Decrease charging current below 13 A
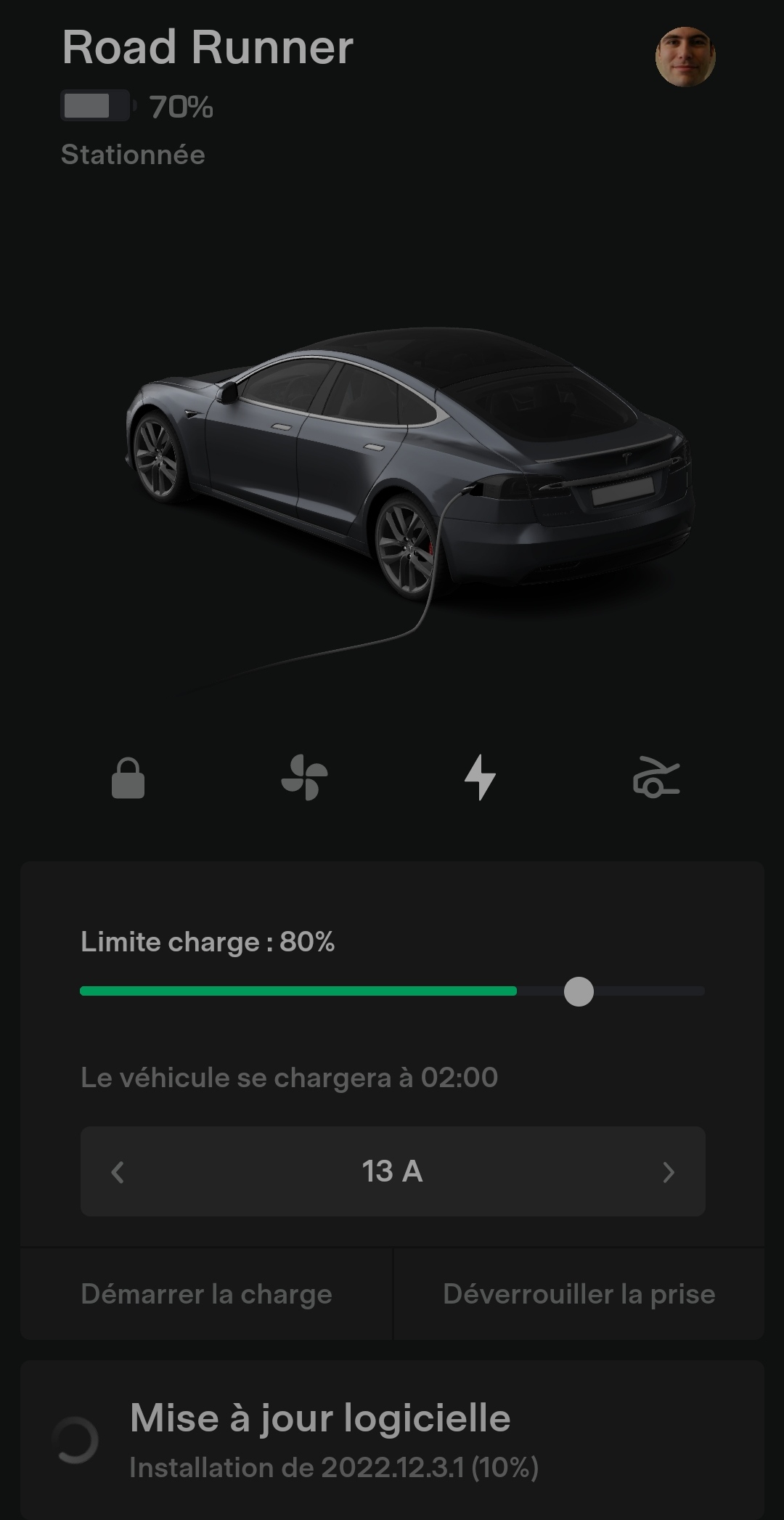 click(118, 1171)
